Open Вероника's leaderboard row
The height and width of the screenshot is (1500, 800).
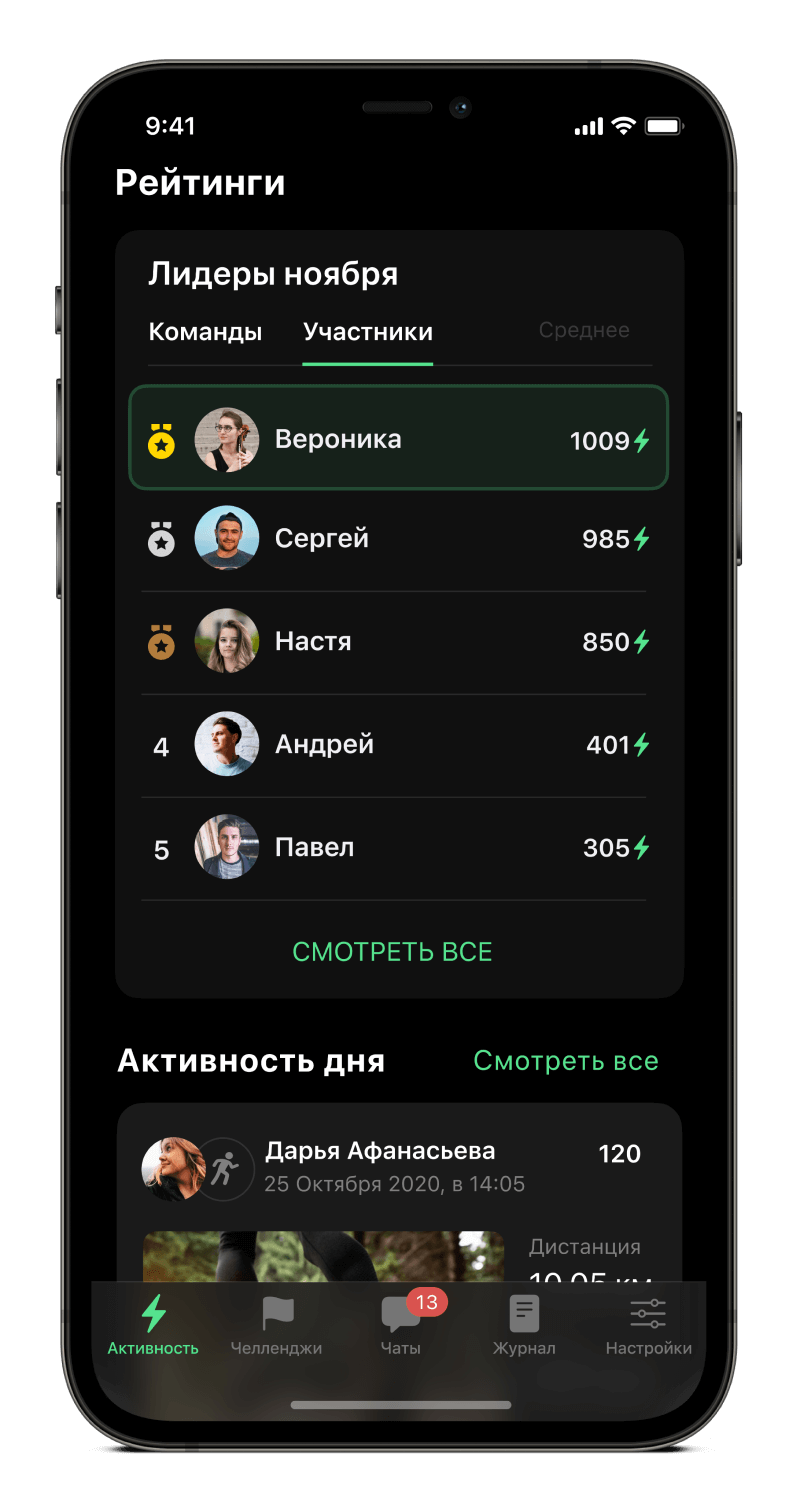click(398, 439)
